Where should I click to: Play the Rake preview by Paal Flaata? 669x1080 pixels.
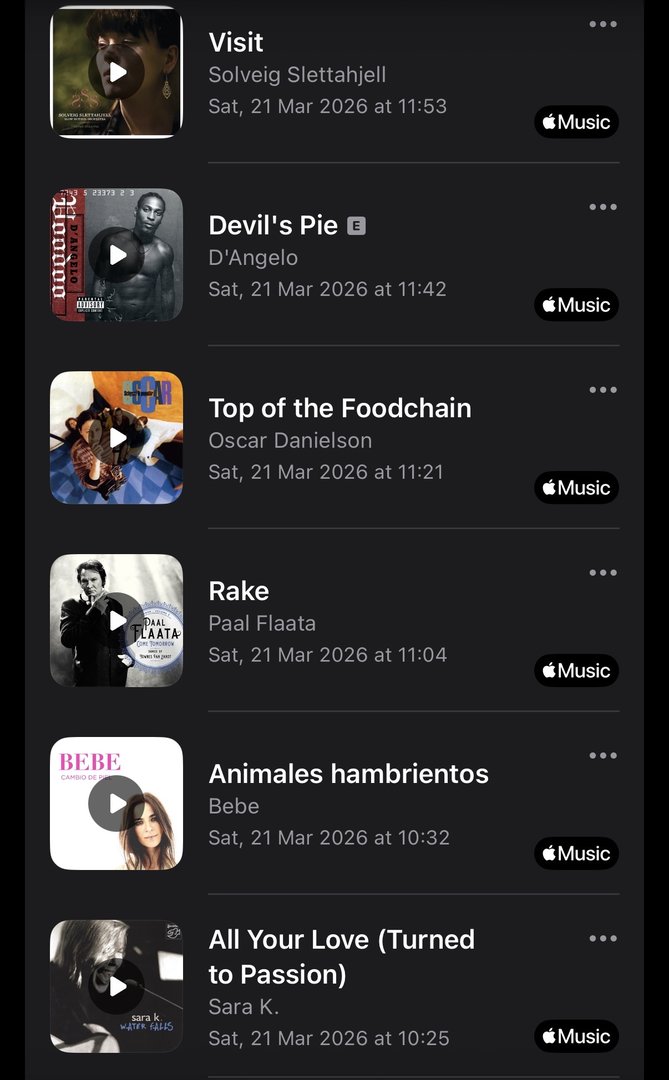pos(117,621)
